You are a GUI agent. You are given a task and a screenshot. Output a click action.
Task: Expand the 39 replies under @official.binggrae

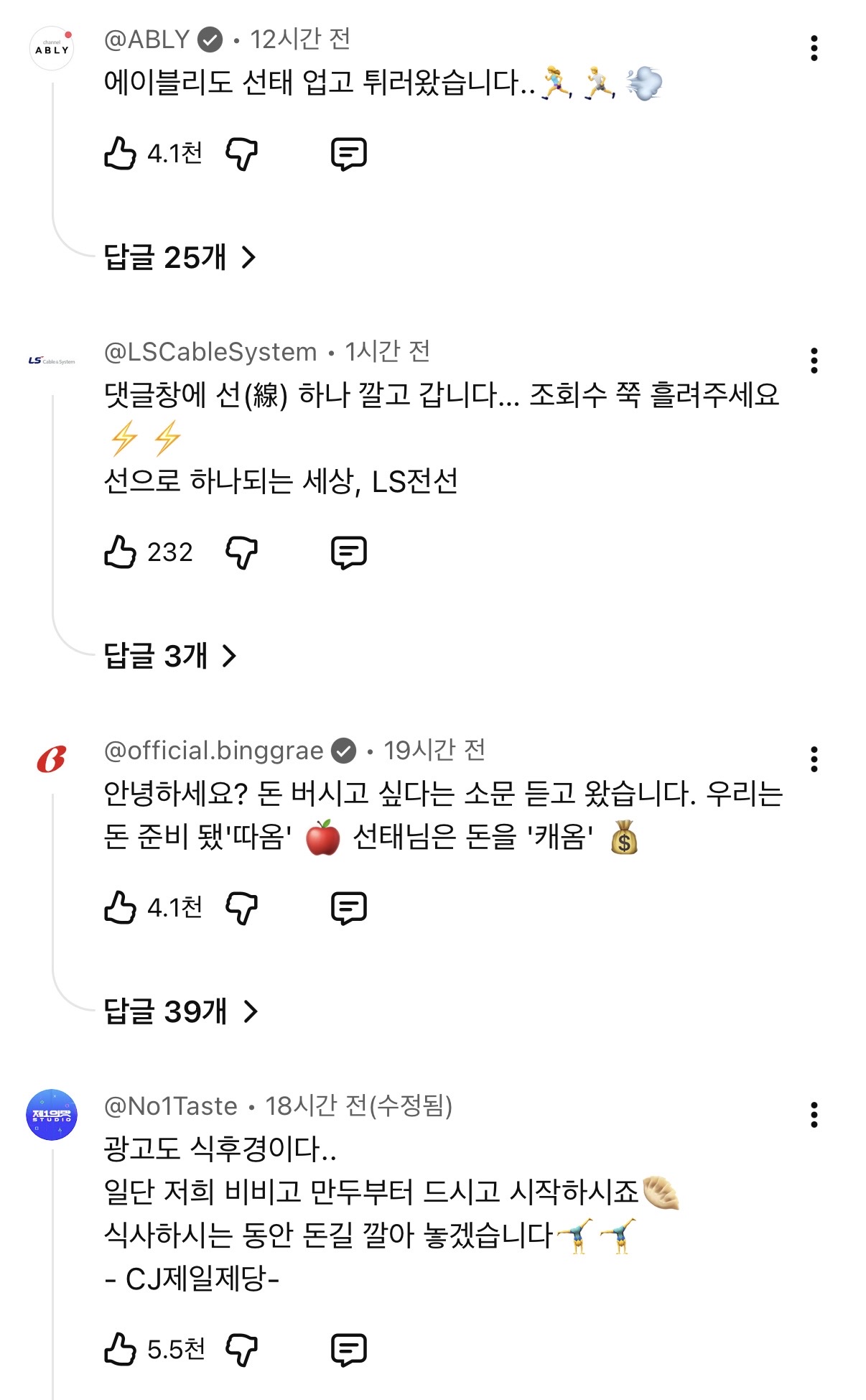click(x=180, y=1011)
